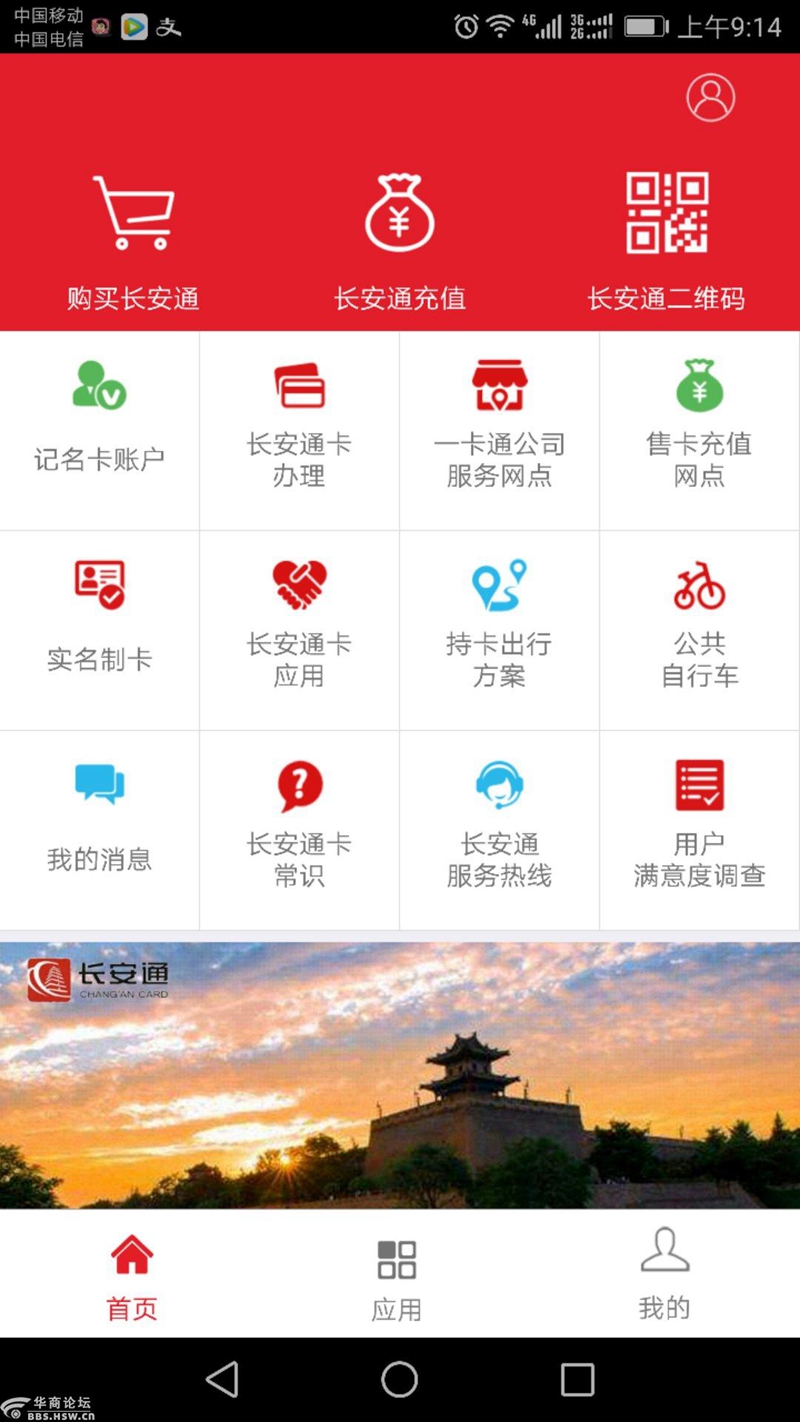This screenshot has width=800, height=1422.
Task: Open 长安通二维码 QR code
Action: click(x=666, y=240)
